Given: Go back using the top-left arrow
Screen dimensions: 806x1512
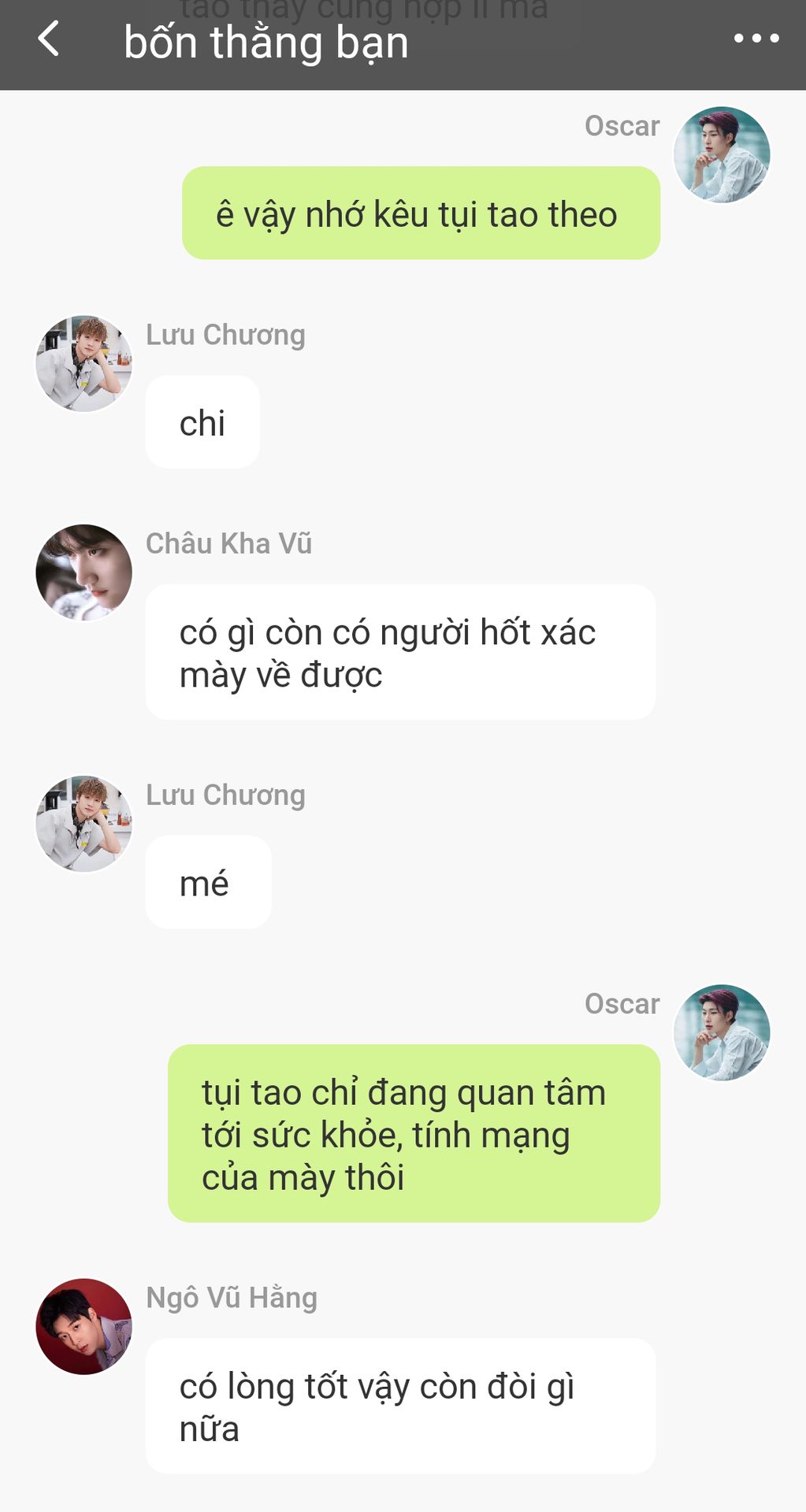Looking at the screenshot, I should tap(49, 39).
